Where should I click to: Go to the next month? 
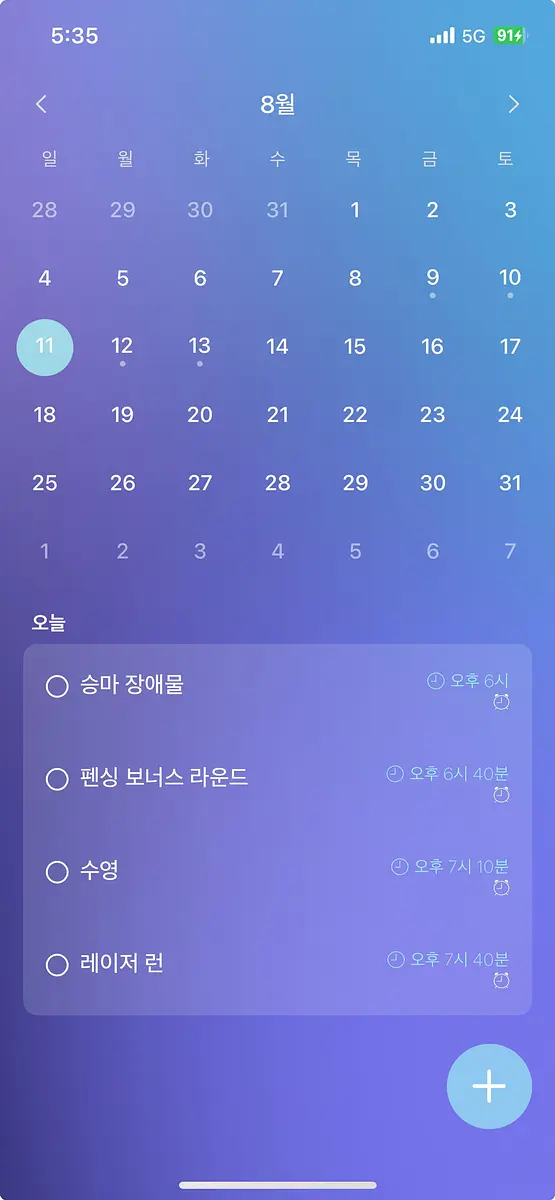pos(513,104)
